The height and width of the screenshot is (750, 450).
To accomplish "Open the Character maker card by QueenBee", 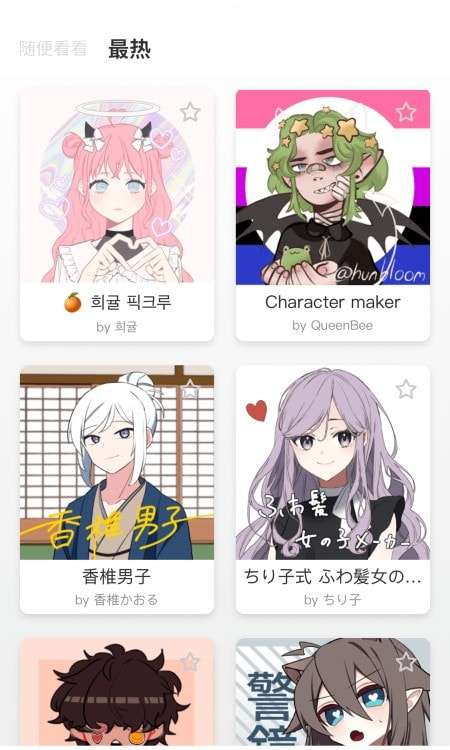I will [x=333, y=215].
